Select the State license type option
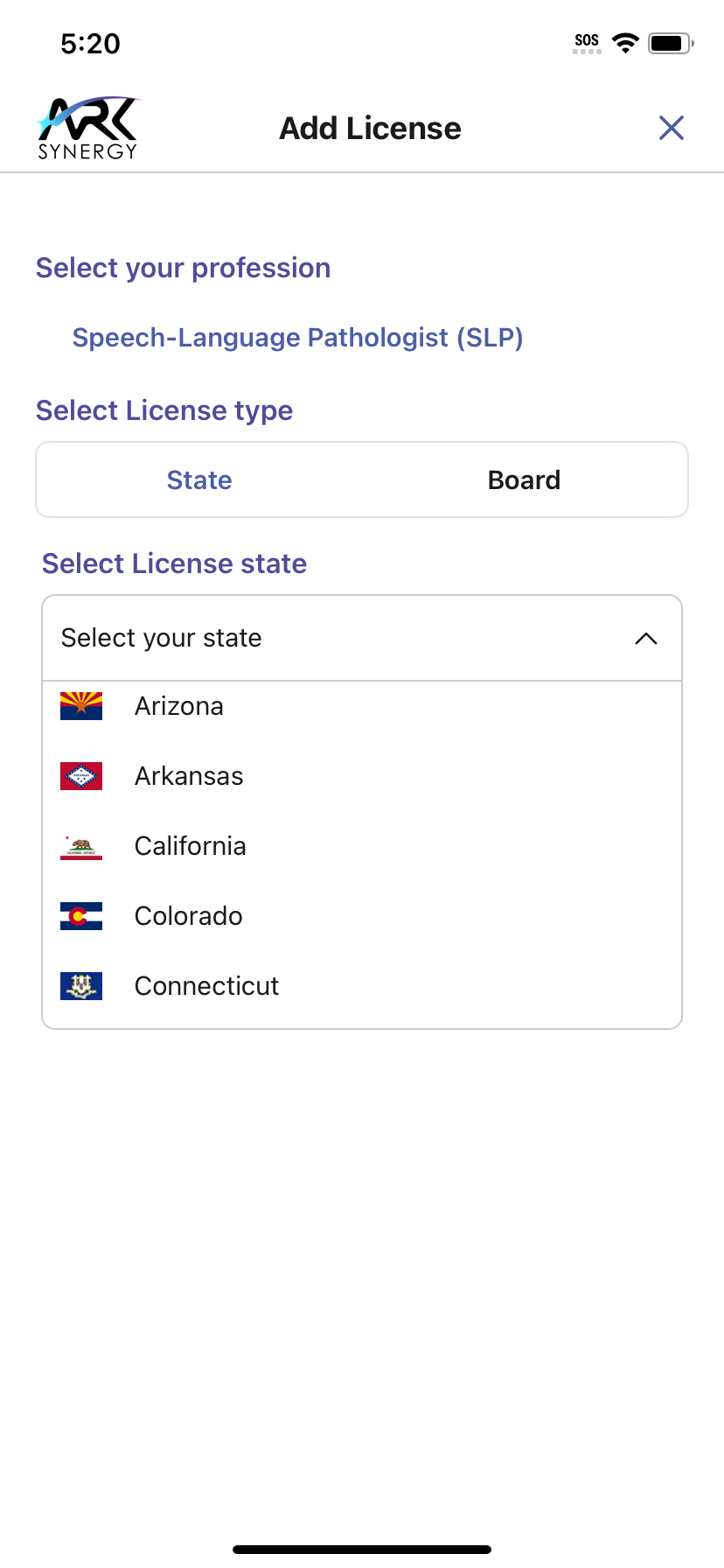The image size is (724, 1568). [x=198, y=479]
